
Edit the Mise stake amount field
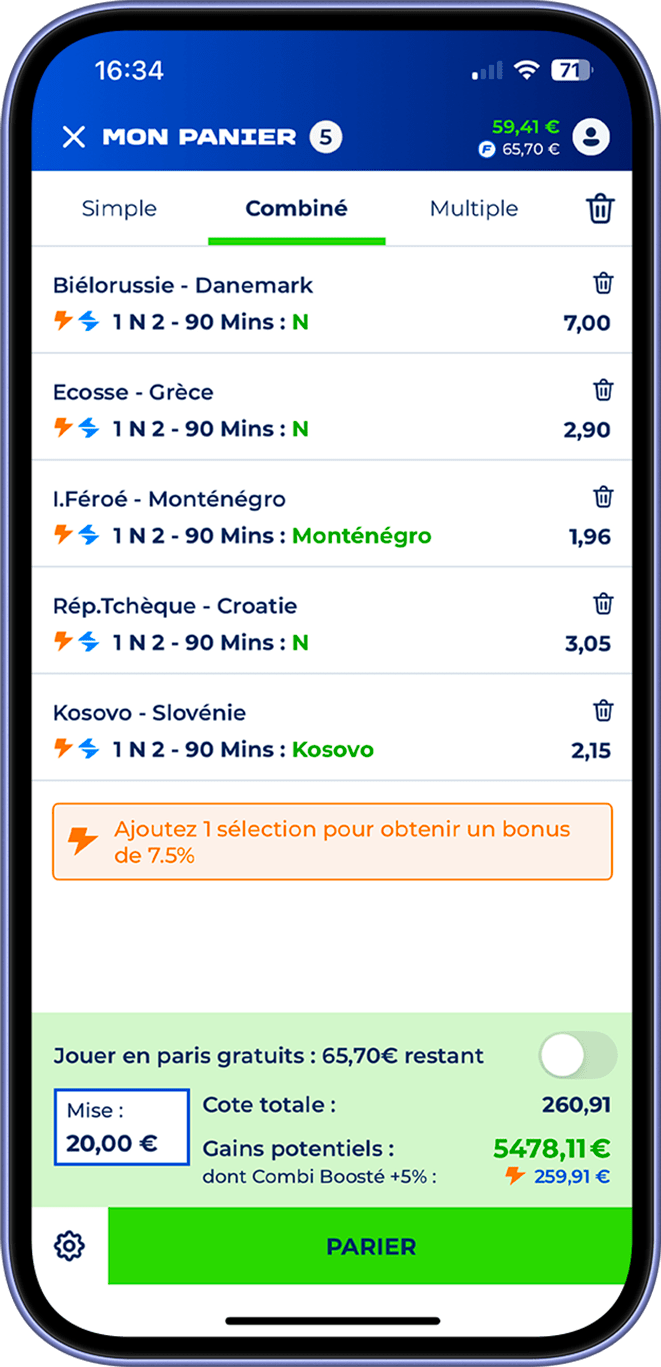[x=121, y=1128]
